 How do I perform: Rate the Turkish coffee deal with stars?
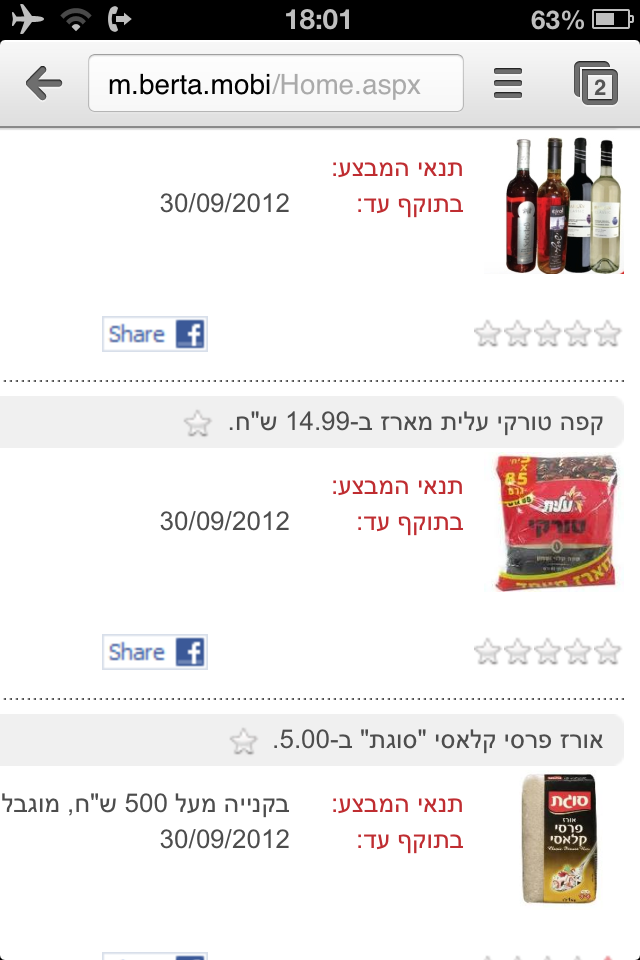[547, 653]
